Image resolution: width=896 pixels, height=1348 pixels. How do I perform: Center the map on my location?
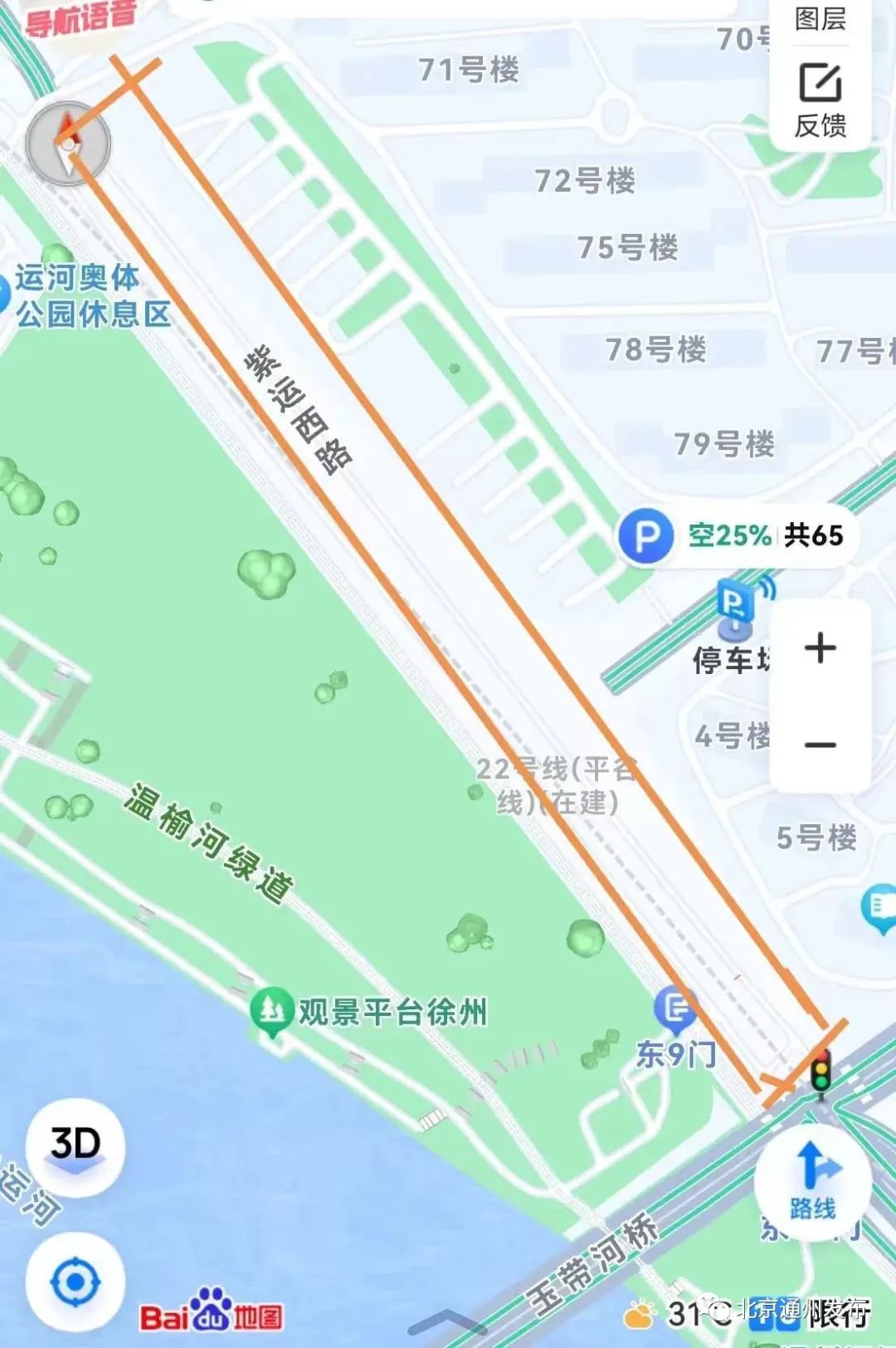click(75, 1282)
